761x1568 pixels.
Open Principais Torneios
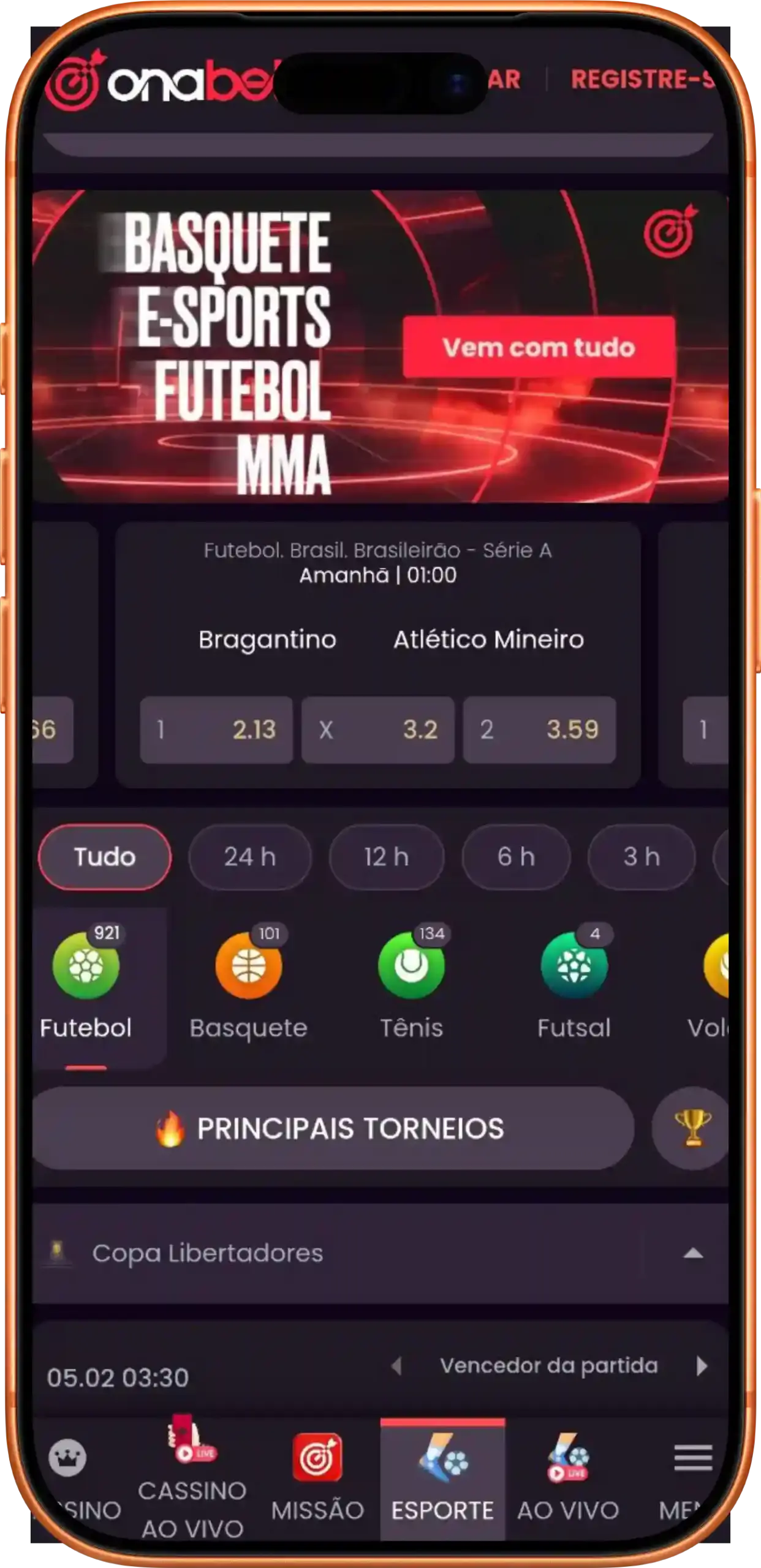[333, 1128]
